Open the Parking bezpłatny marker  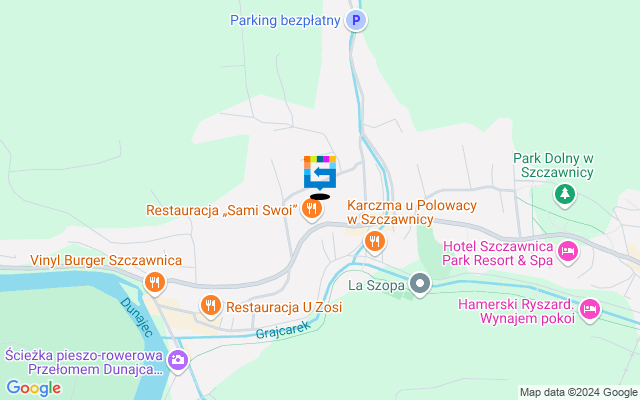[356, 20]
